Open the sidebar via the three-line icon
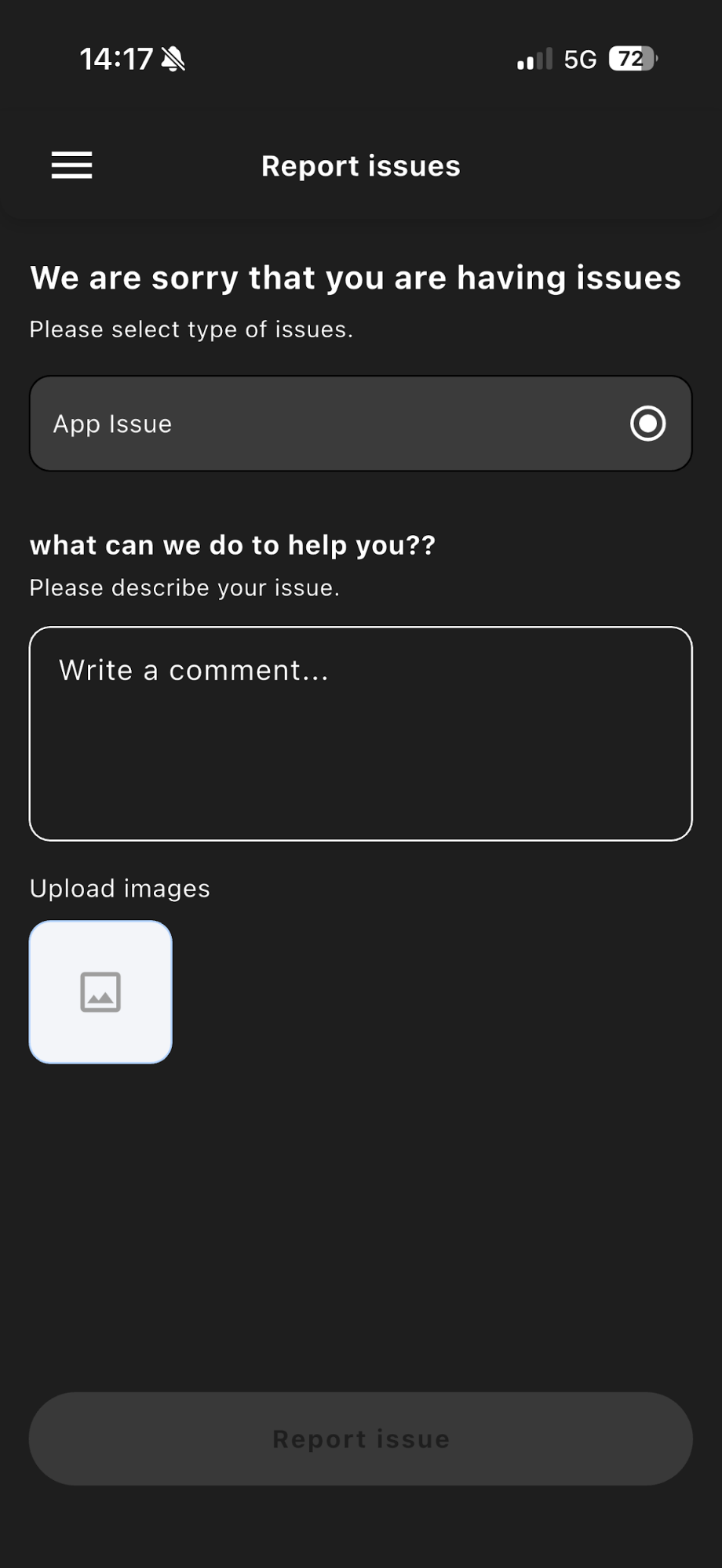 coord(71,166)
